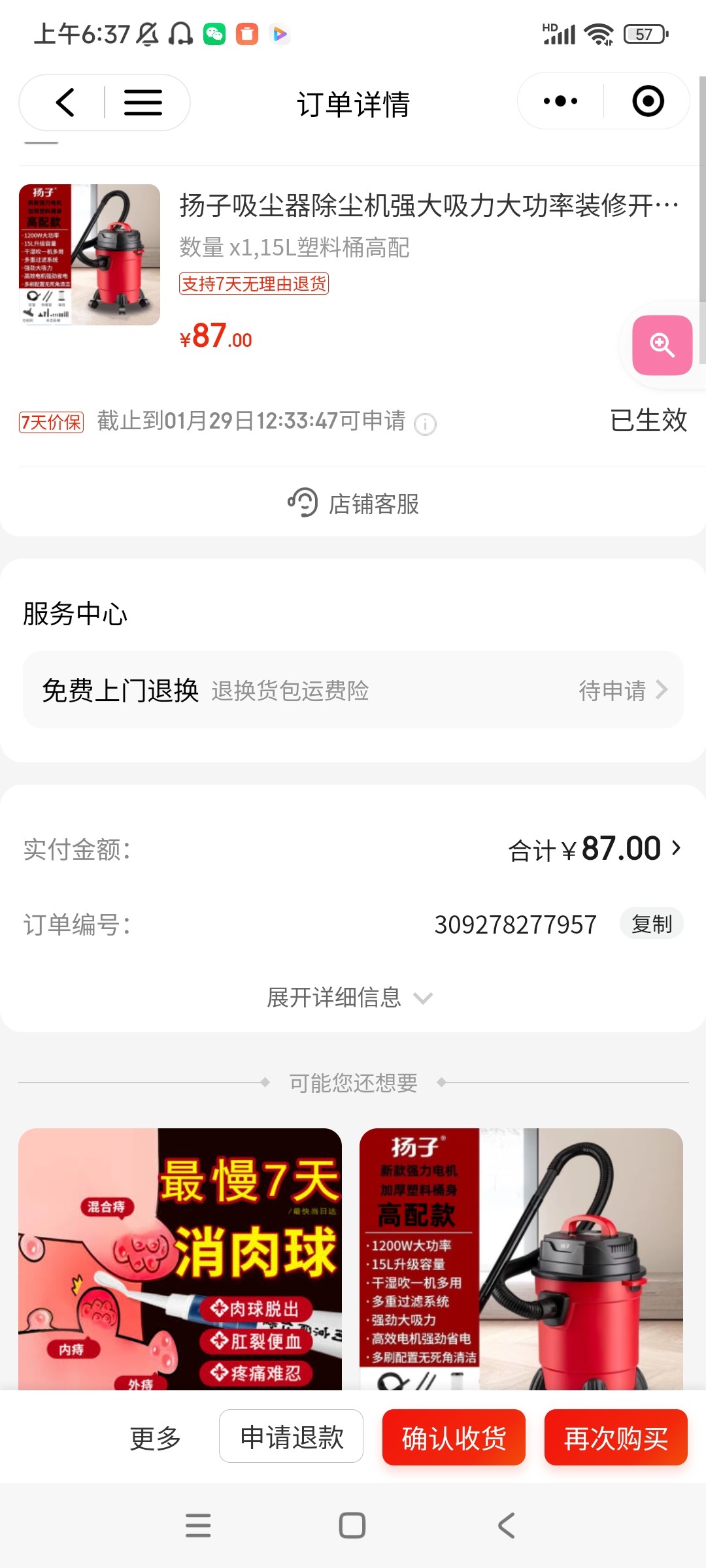Expand 展开详细信息 order details
The height and width of the screenshot is (1568, 706).
coord(349,998)
